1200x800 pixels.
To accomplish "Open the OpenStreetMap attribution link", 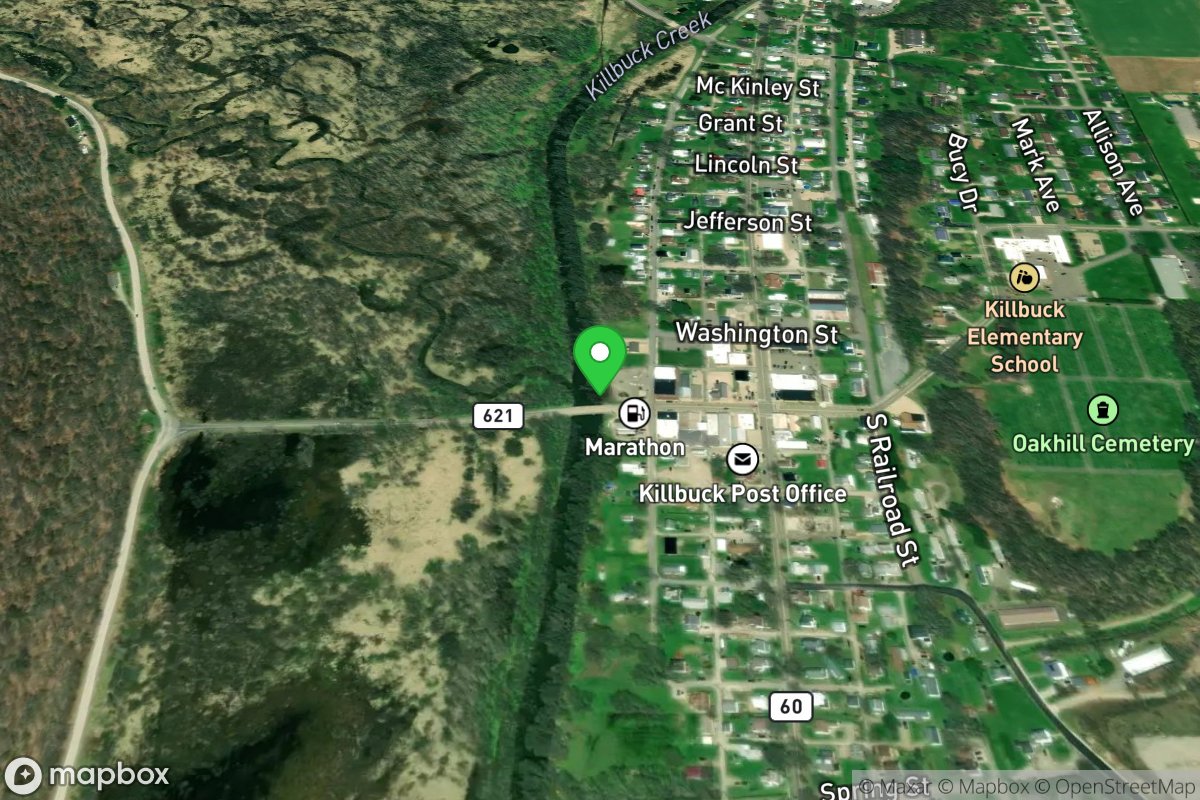I will coord(1127,786).
